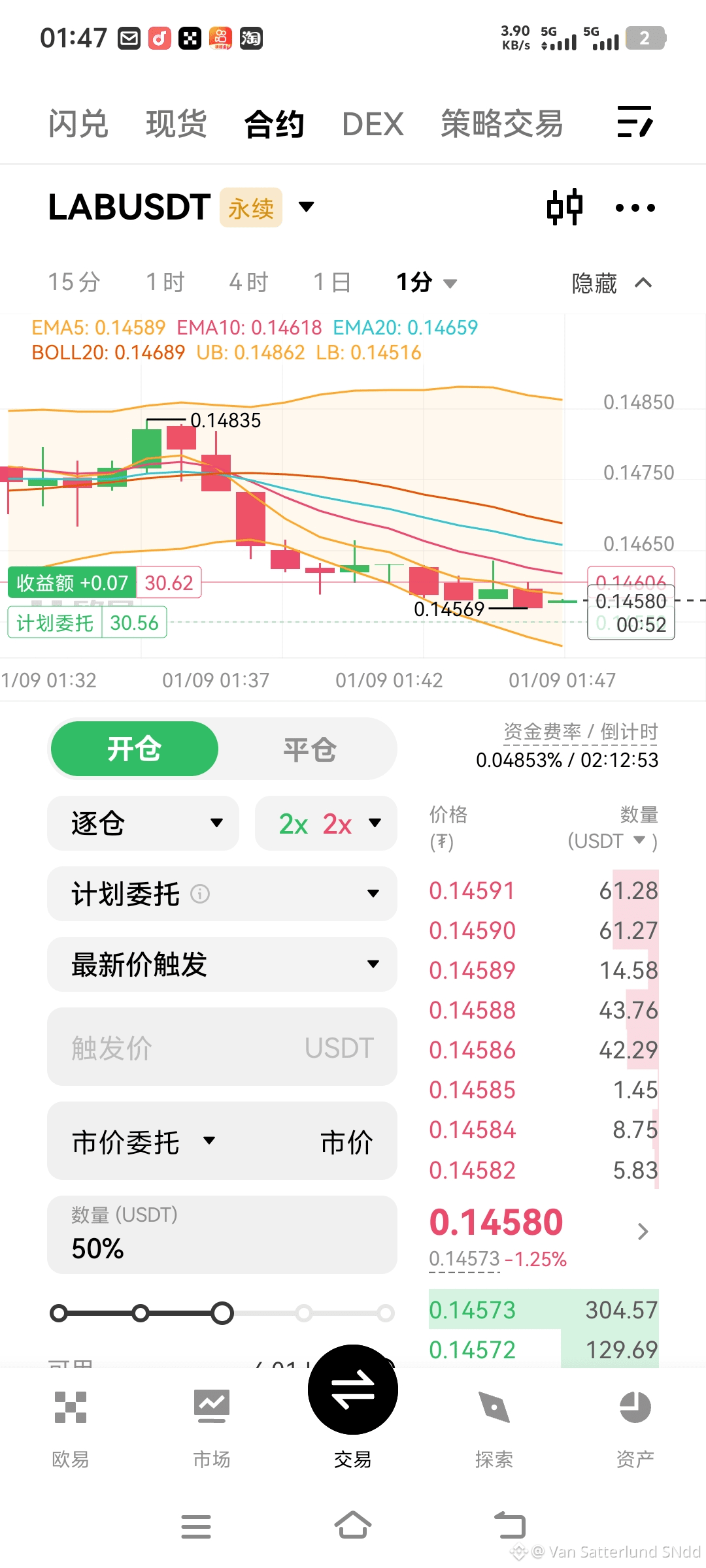
Task: Open the candlestick chart icon
Action: click(x=564, y=208)
